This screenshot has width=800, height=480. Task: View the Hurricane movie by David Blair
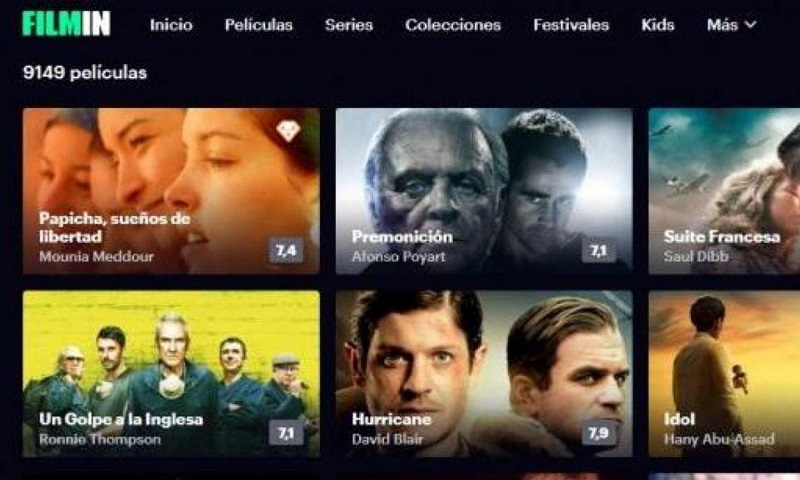(x=483, y=373)
